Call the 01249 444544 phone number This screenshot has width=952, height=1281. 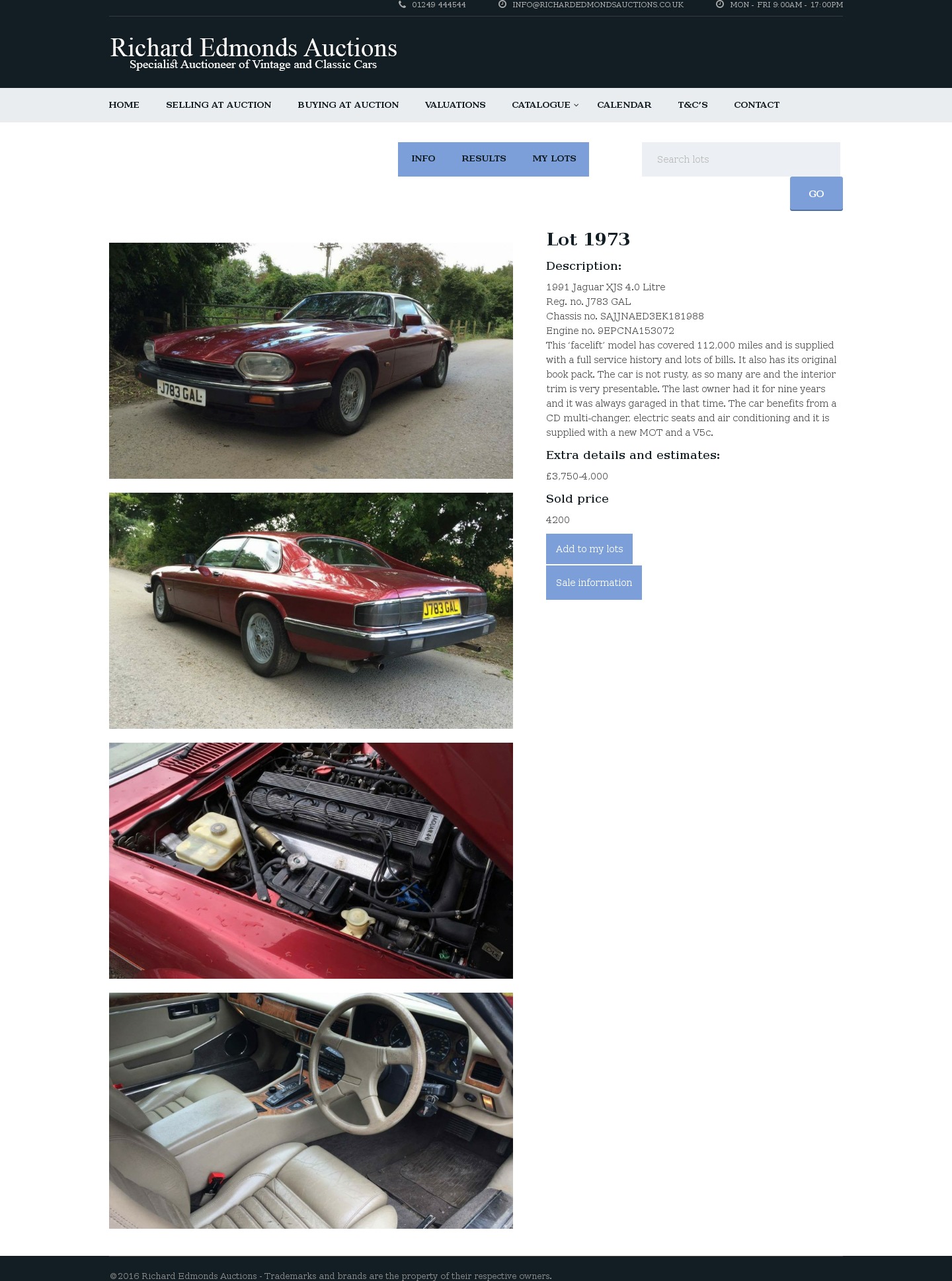tap(438, 5)
